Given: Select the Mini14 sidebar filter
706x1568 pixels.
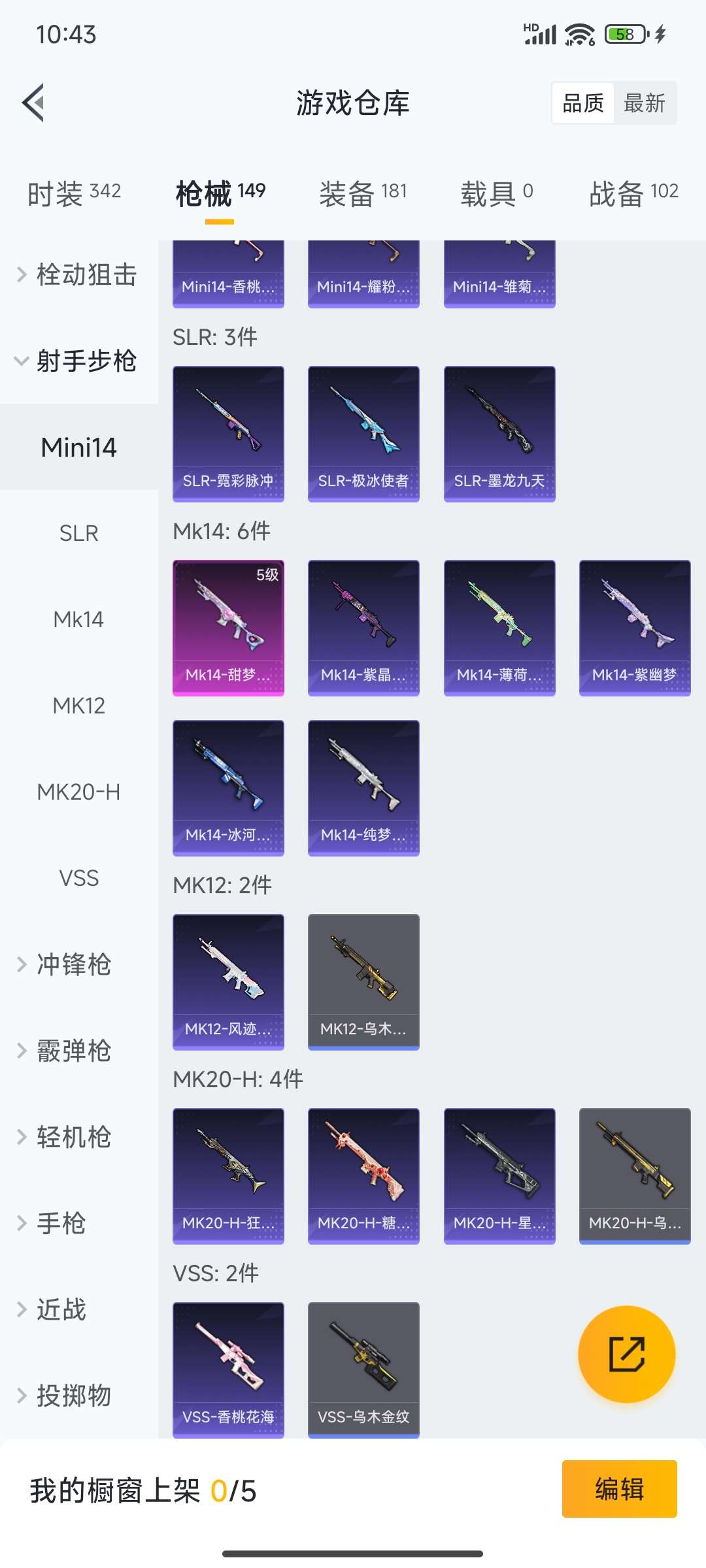Looking at the screenshot, I should click(x=78, y=447).
